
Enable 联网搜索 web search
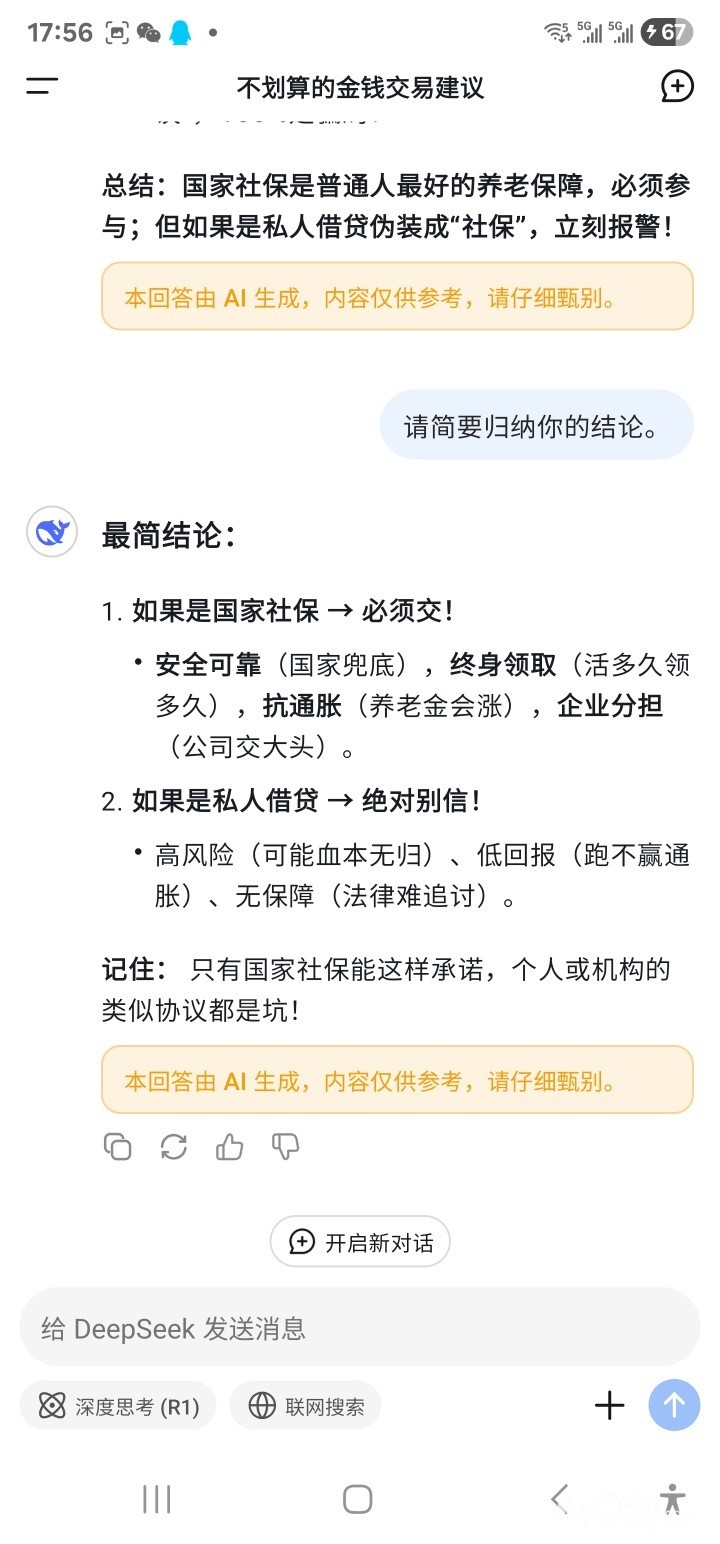click(x=306, y=1406)
